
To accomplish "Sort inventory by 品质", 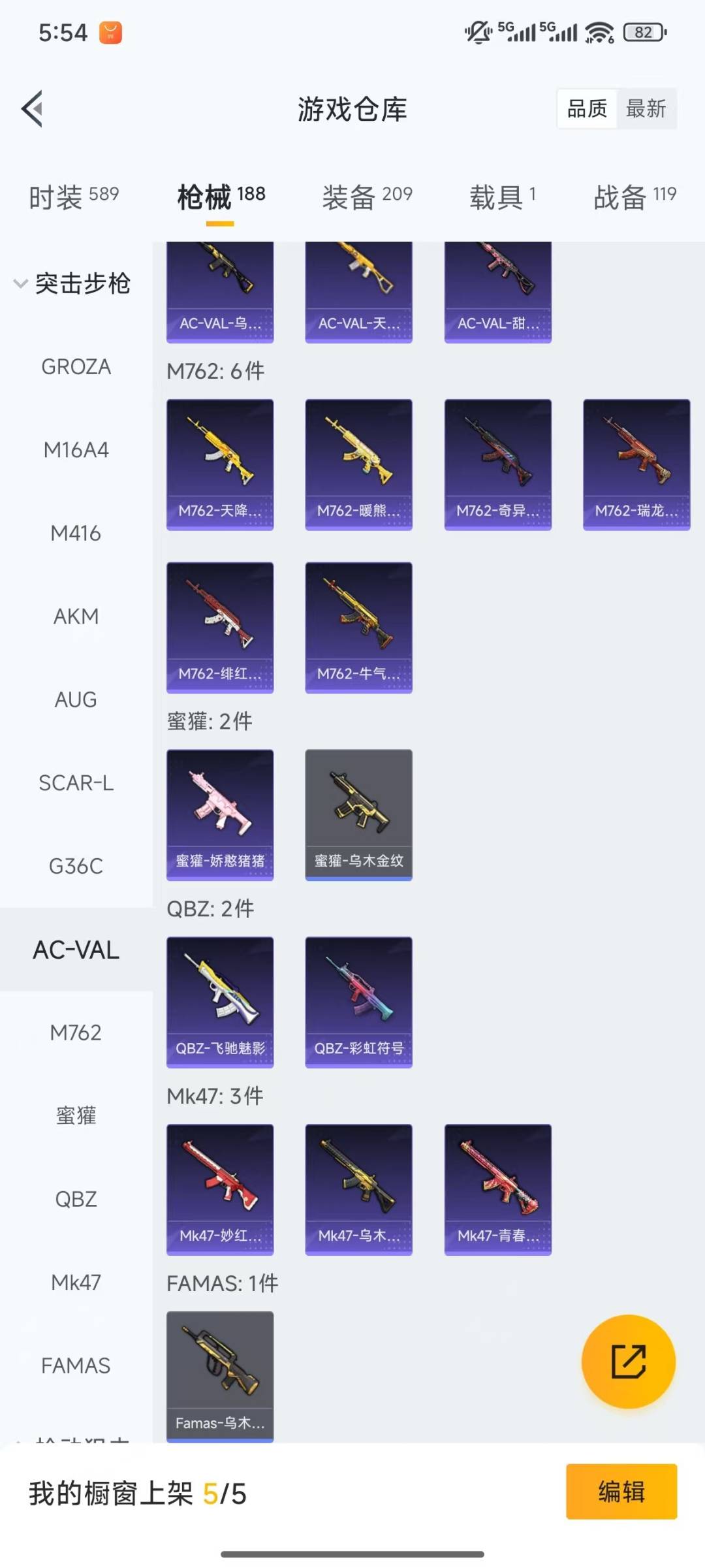I will pos(587,108).
